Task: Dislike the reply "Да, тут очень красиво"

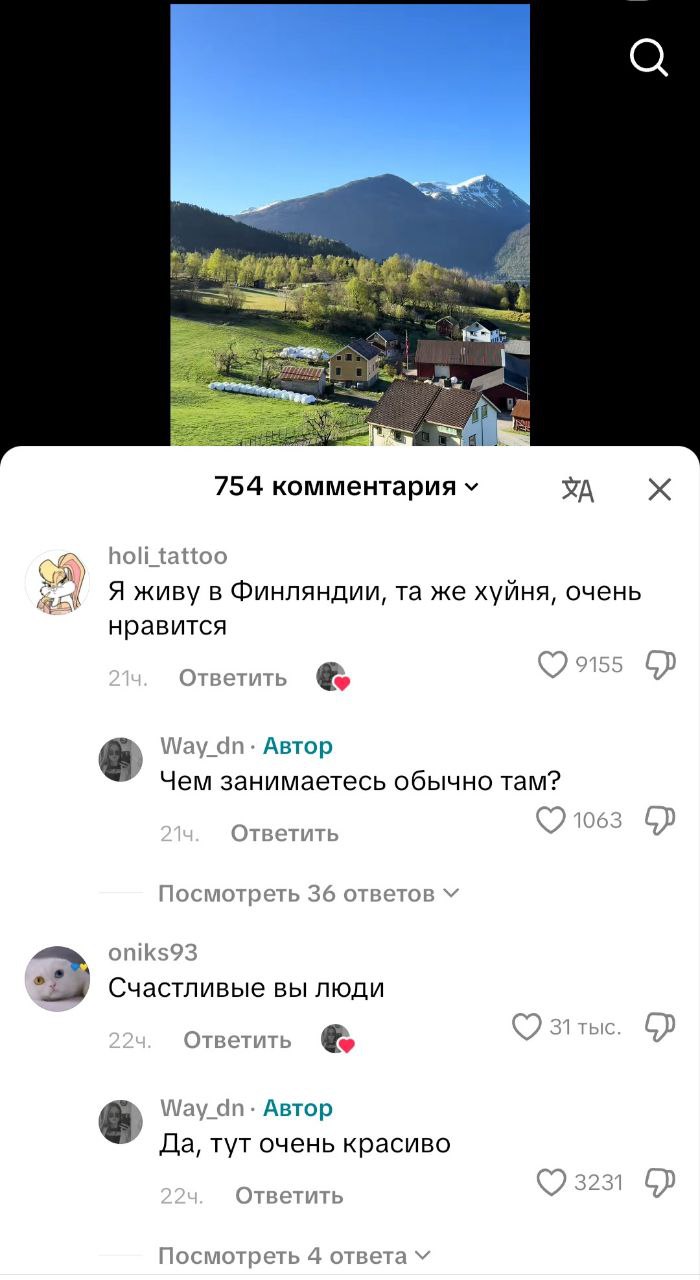Action: 661,1182
